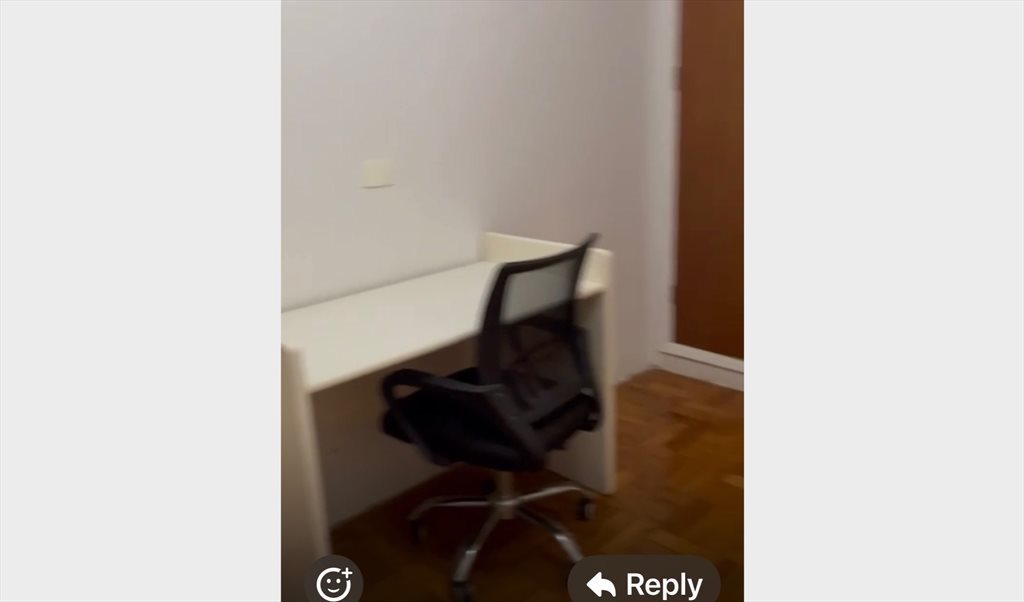
Task: Add an emoji reaction to the video
Action: point(334,582)
